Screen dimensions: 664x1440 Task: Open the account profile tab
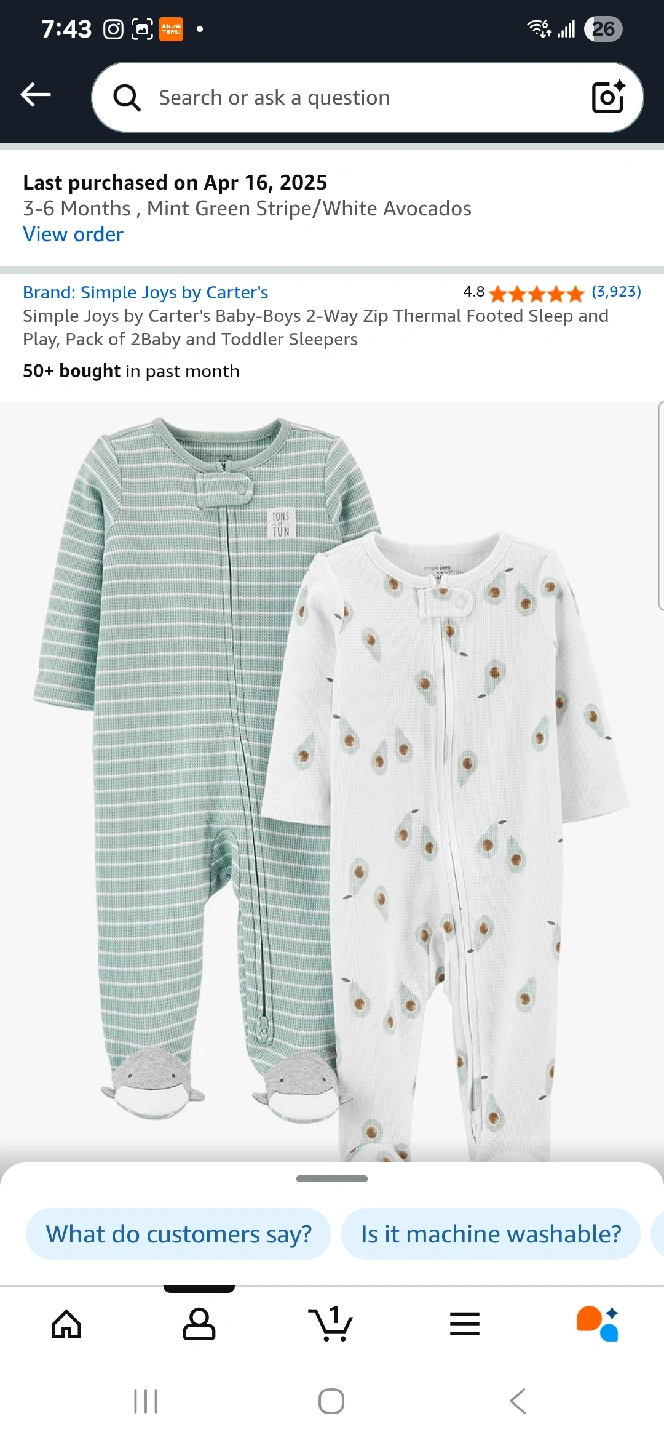pyautogui.click(x=199, y=1324)
